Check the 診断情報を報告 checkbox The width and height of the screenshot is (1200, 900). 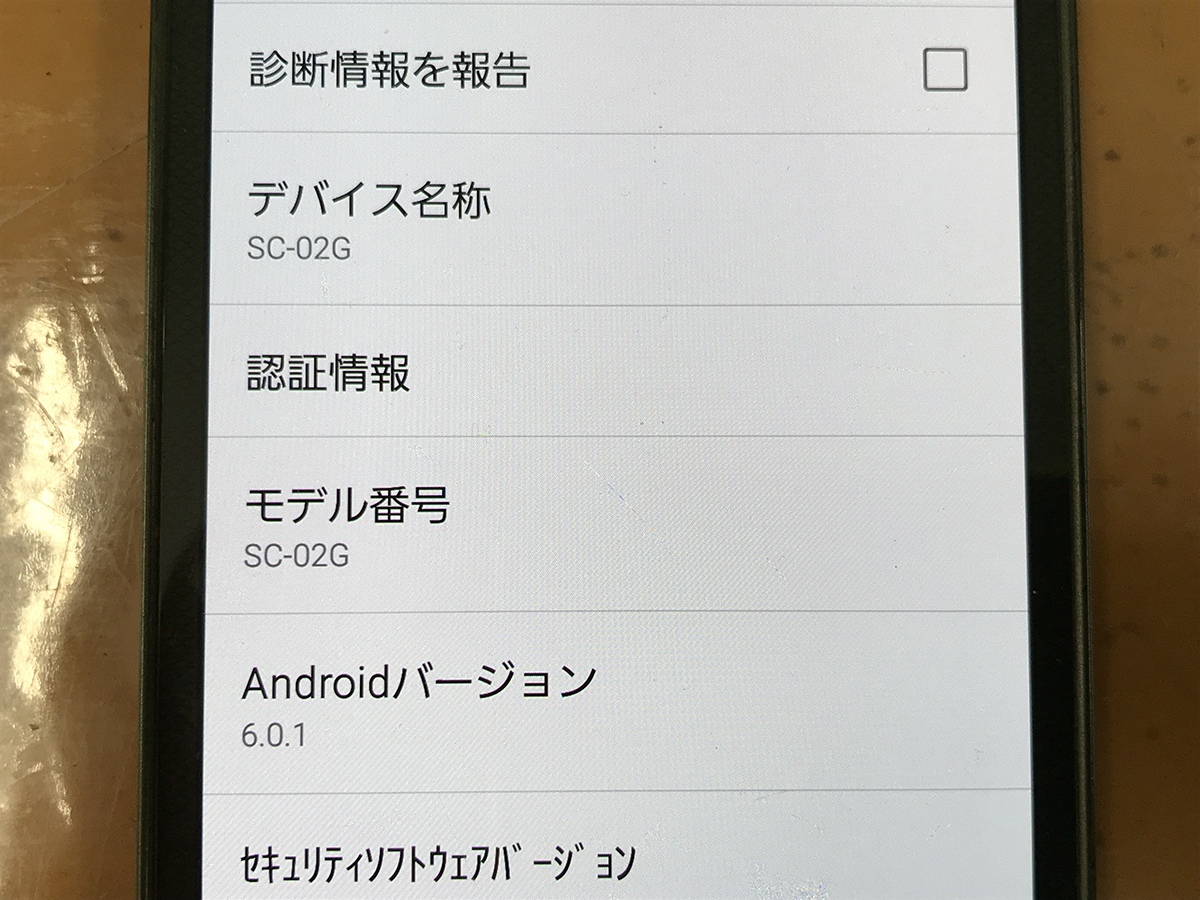pyautogui.click(x=945, y=70)
